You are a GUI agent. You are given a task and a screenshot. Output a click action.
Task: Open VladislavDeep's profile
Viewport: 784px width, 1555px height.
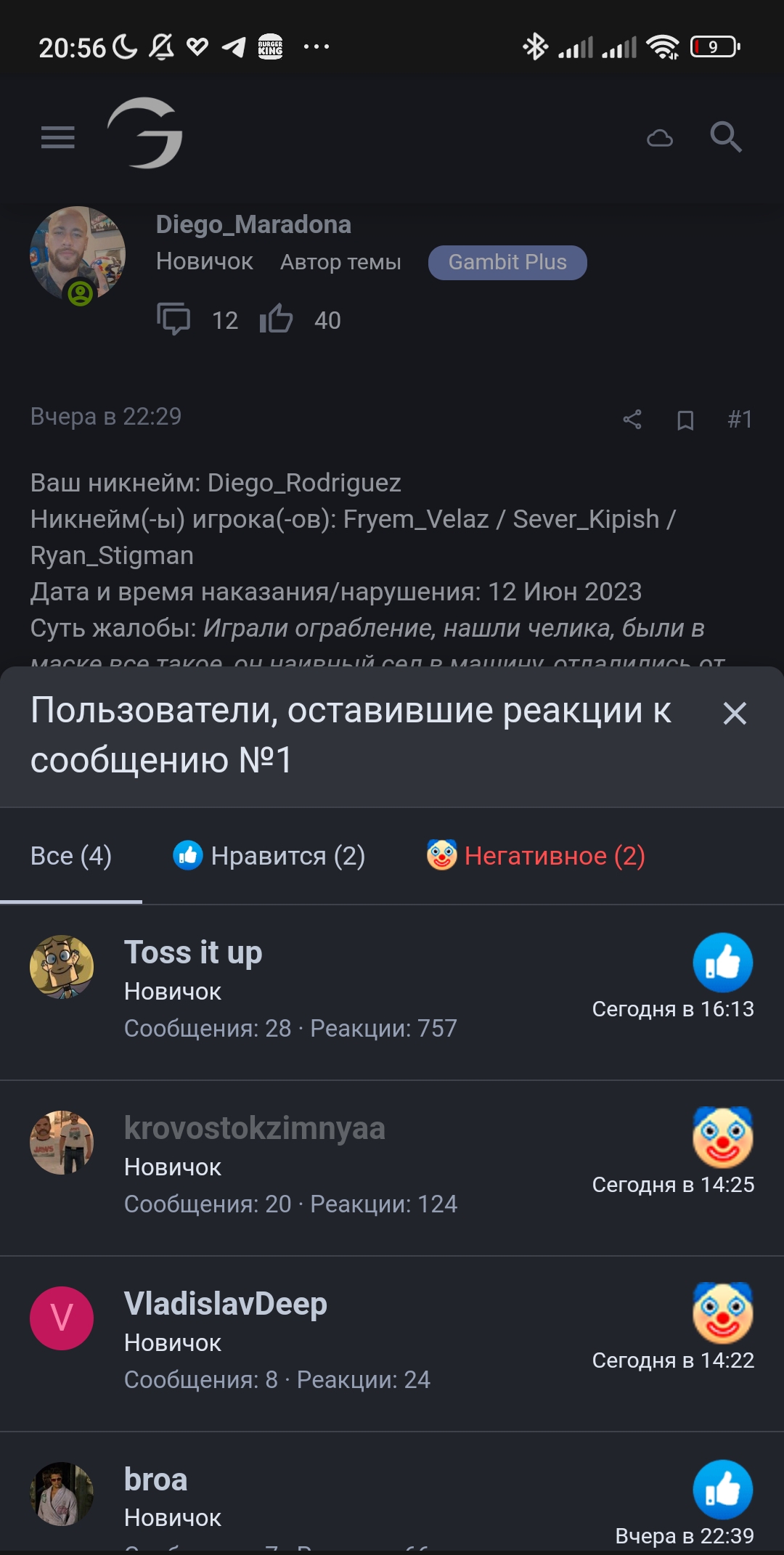point(226,1304)
